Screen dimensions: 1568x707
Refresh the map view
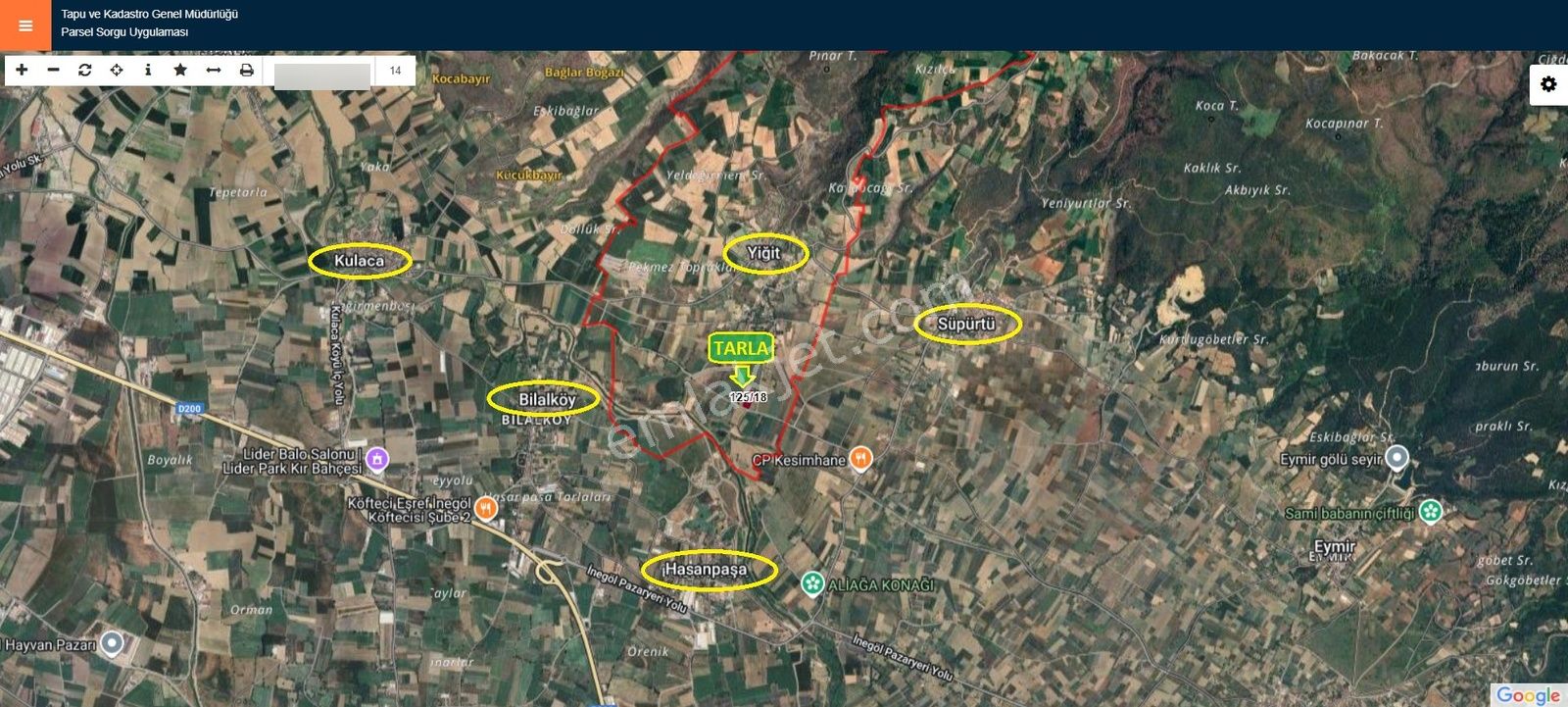85,71
